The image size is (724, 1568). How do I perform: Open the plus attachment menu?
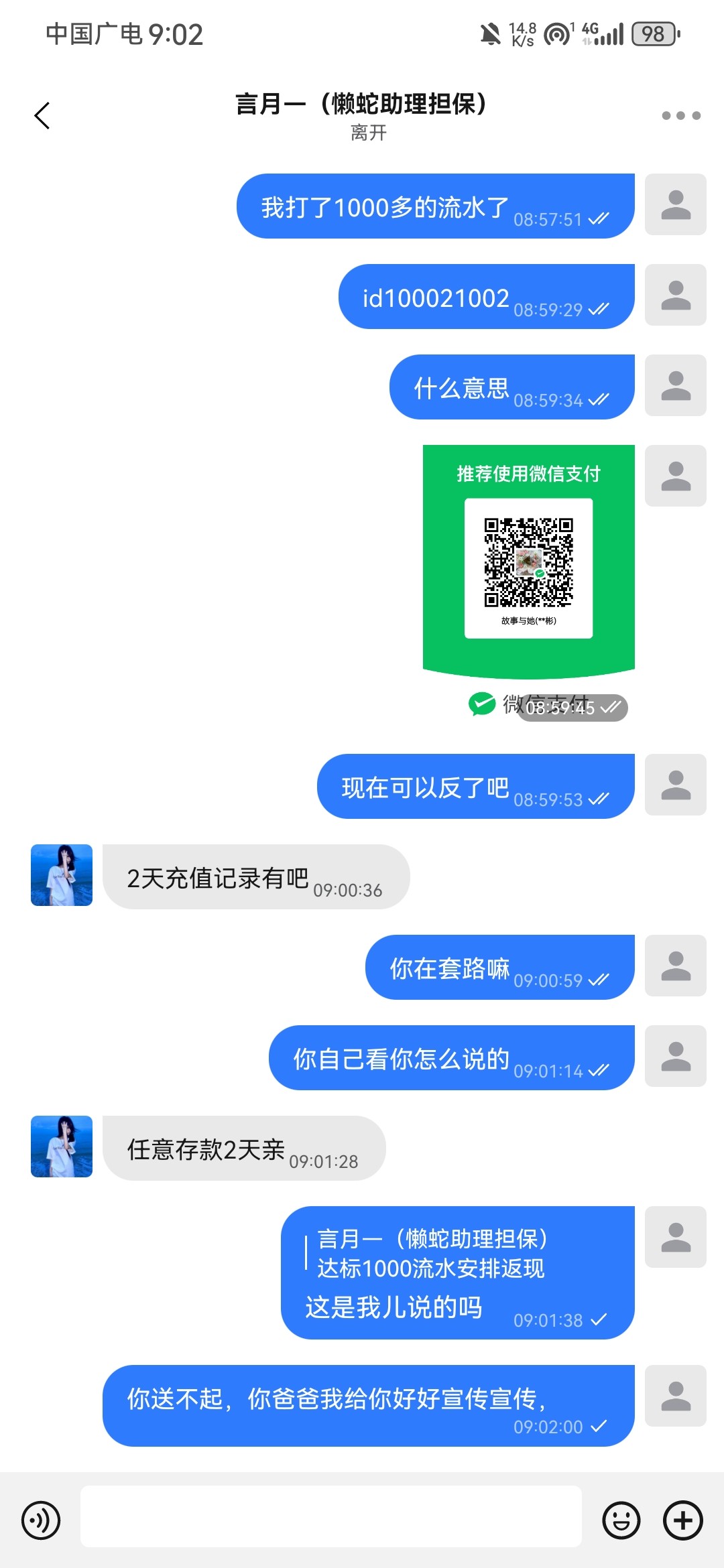pyautogui.click(x=682, y=1520)
